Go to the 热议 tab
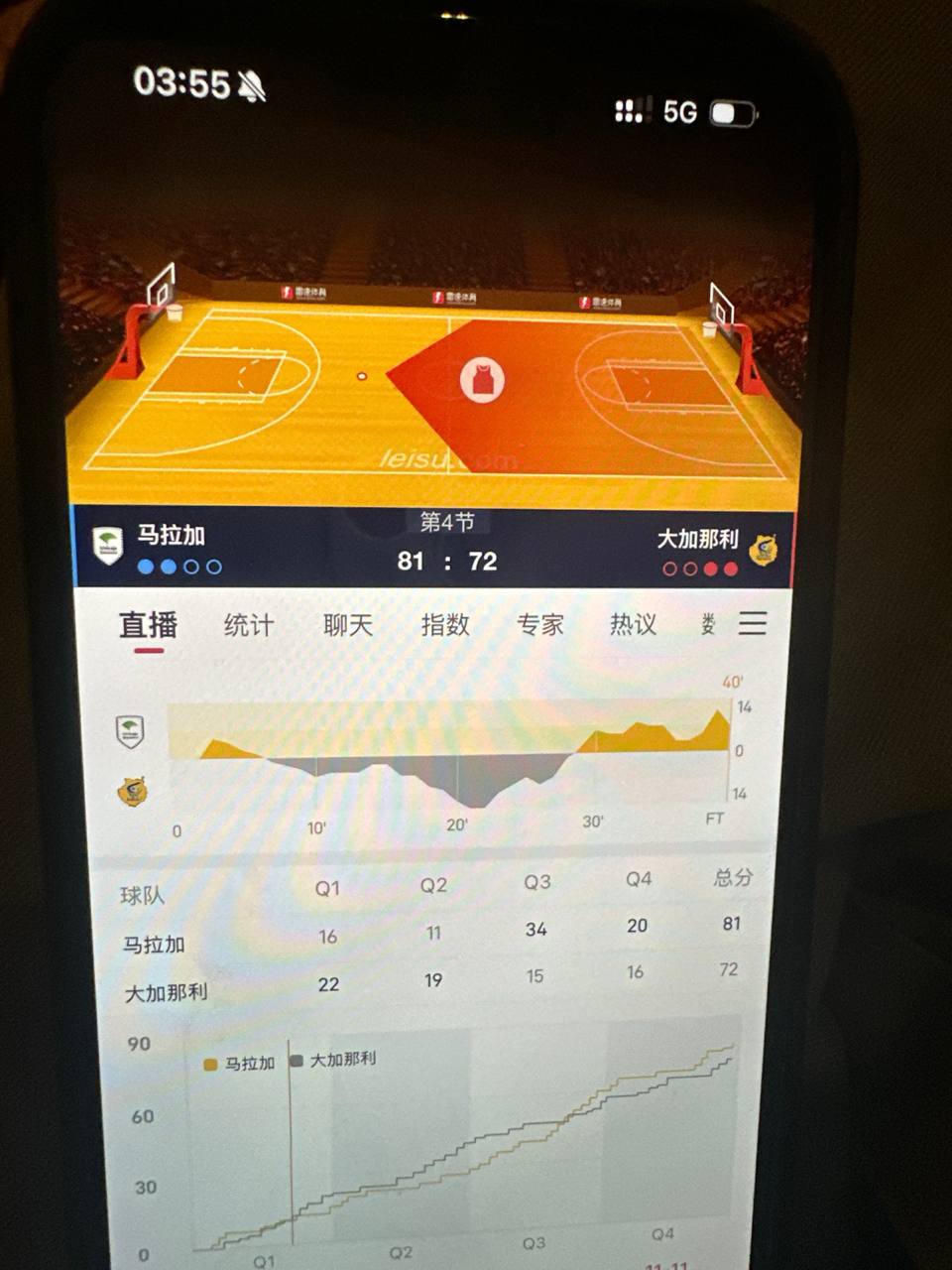This screenshot has width=952, height=1270. click(634, 625)
